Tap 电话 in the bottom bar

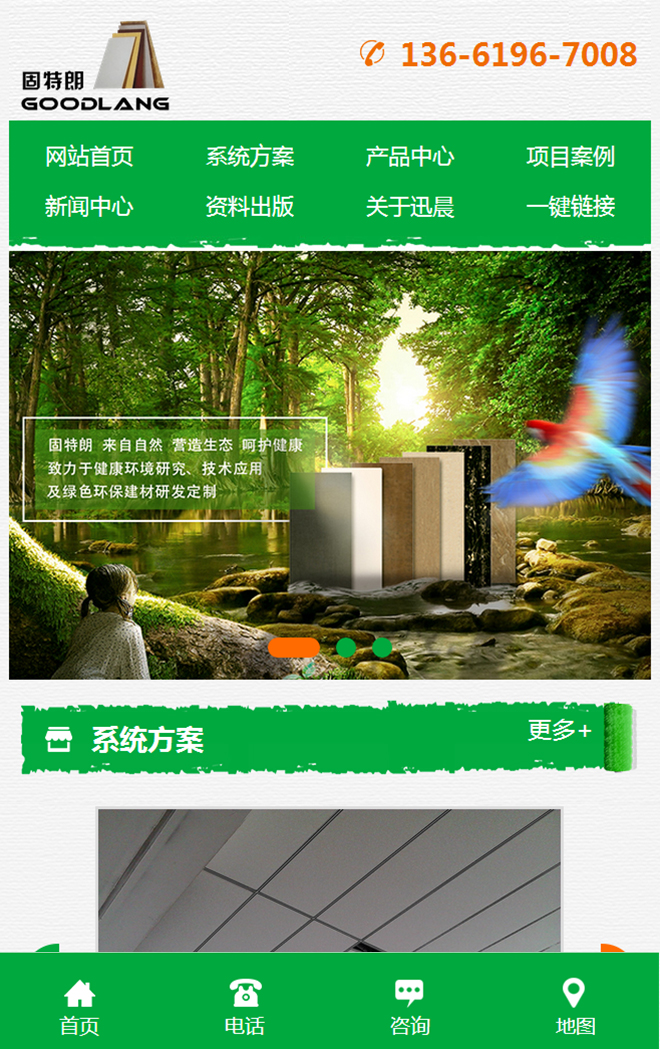244,1007
